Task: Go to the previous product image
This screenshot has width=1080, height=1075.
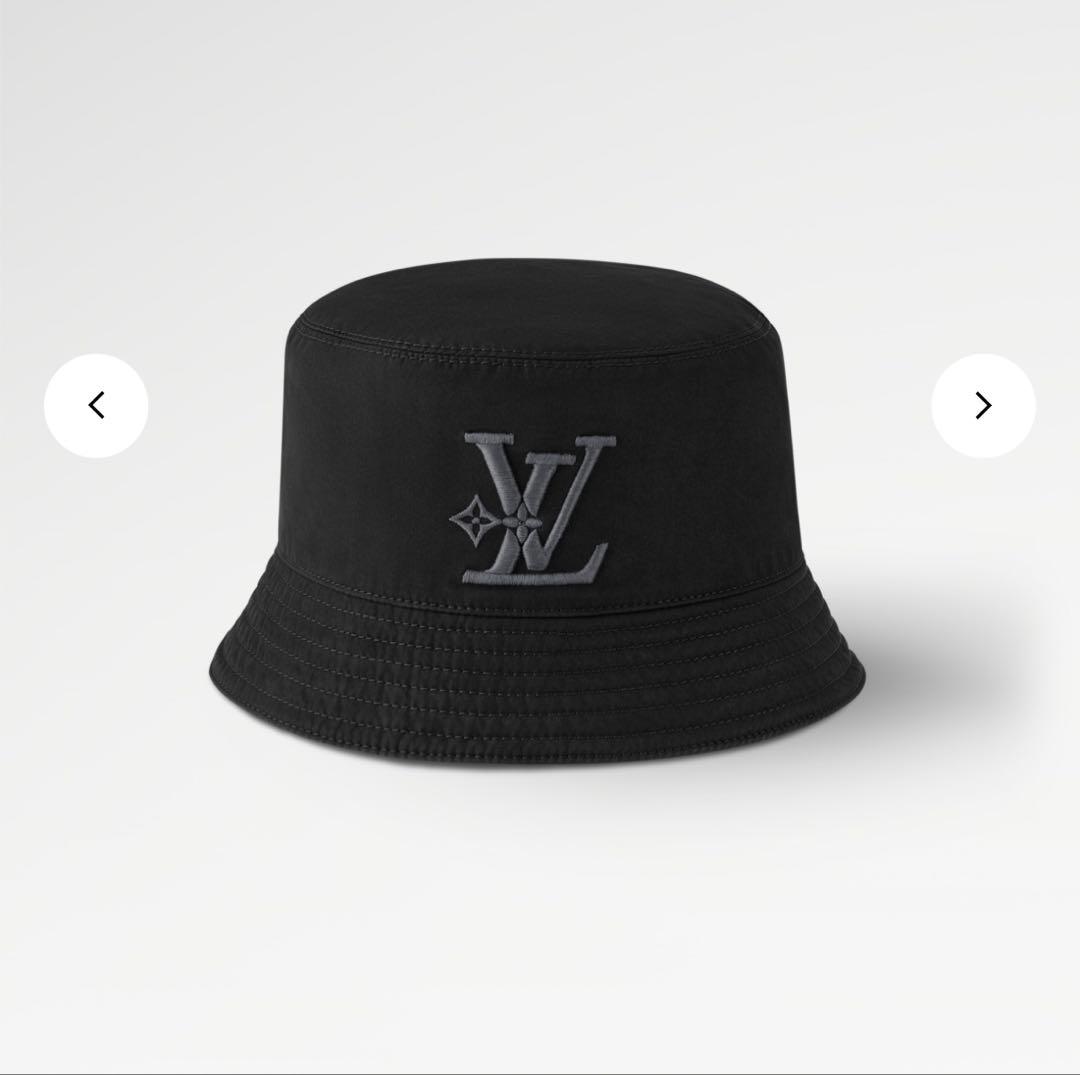Action: 96,405
